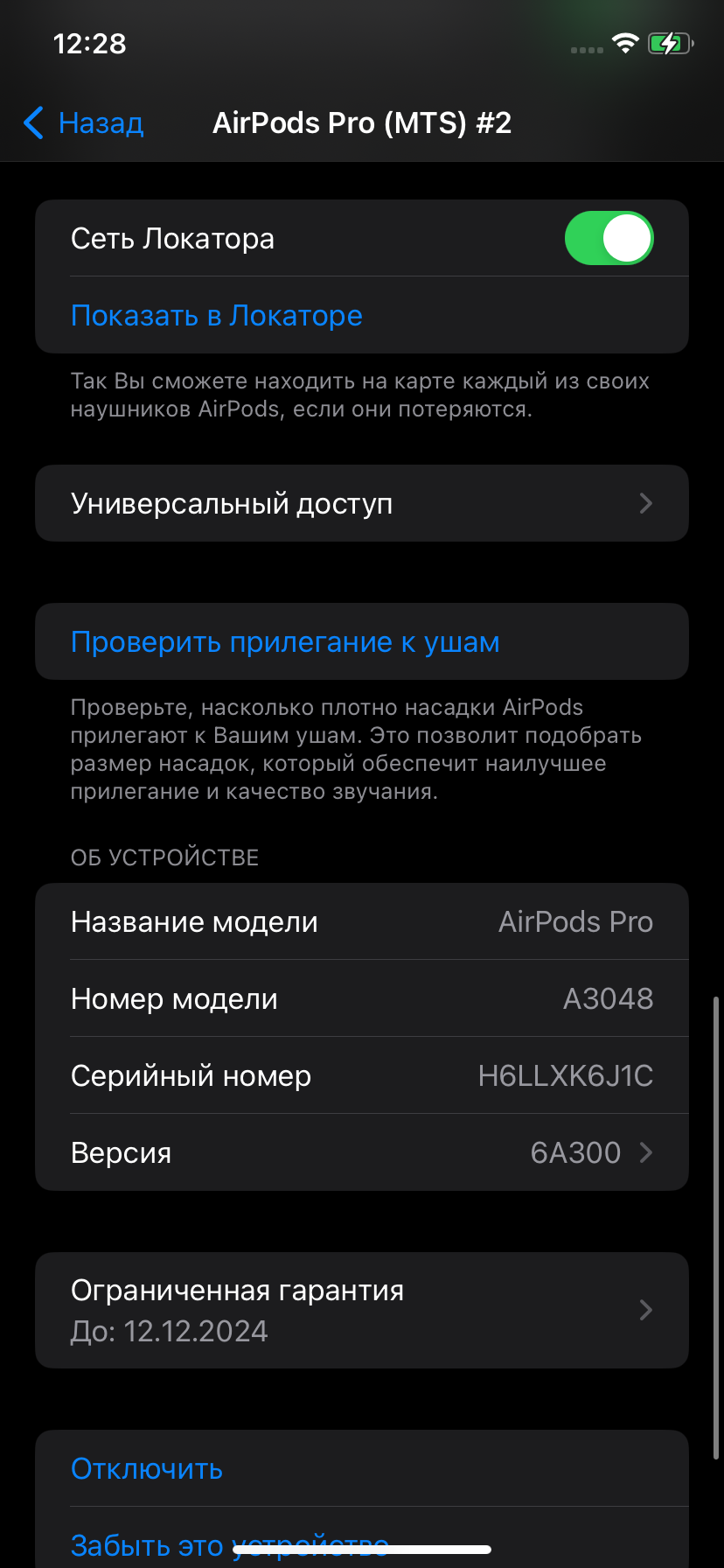The height and width of the screenshot is (1568, 724).
Task: Toggle the Сеть Локатора switch off
Action: (609, 238)
